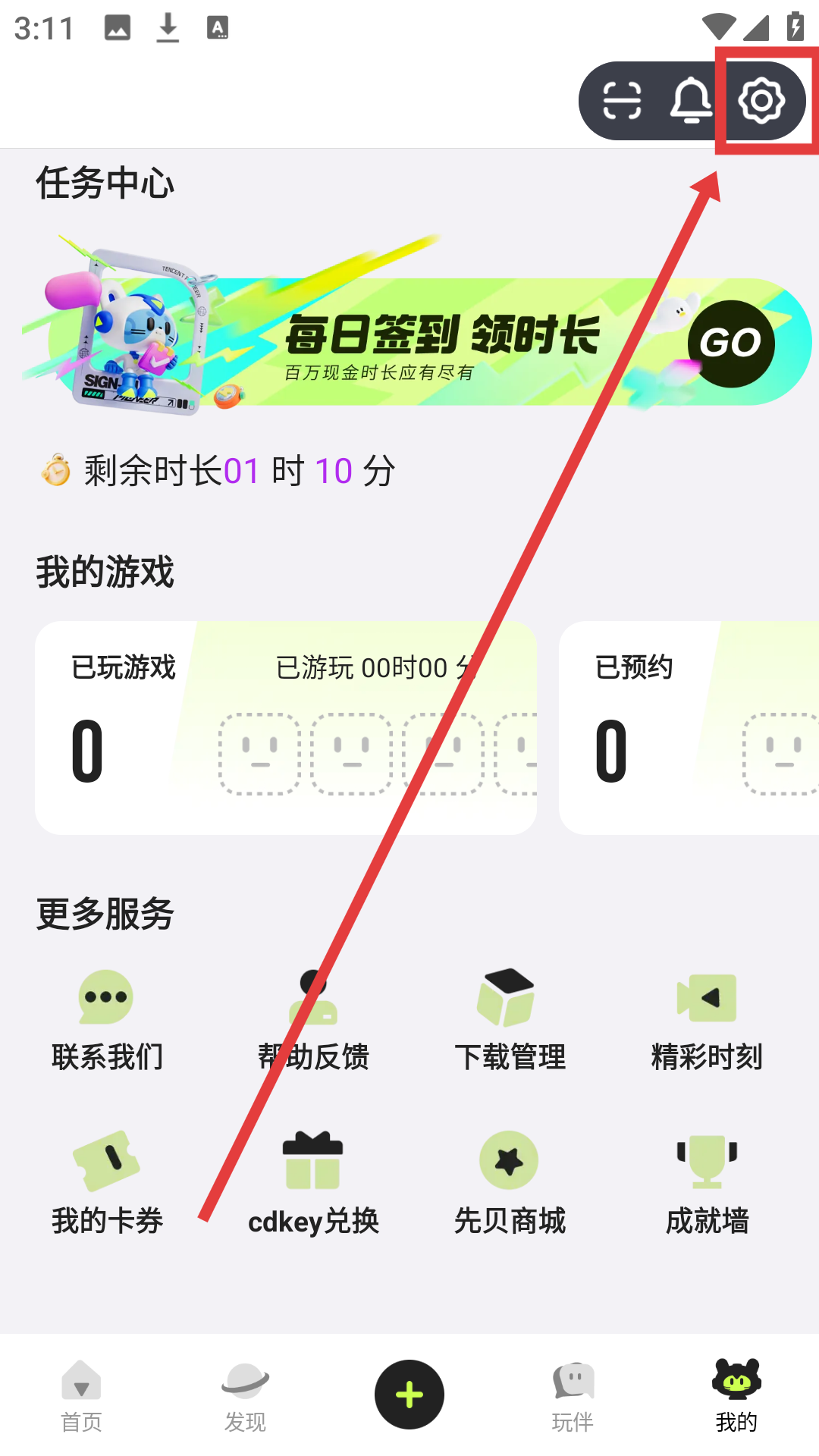Switch to the 发现 tab
Viewport: 819px width, 1456px height.
(x=245, y=1395)
